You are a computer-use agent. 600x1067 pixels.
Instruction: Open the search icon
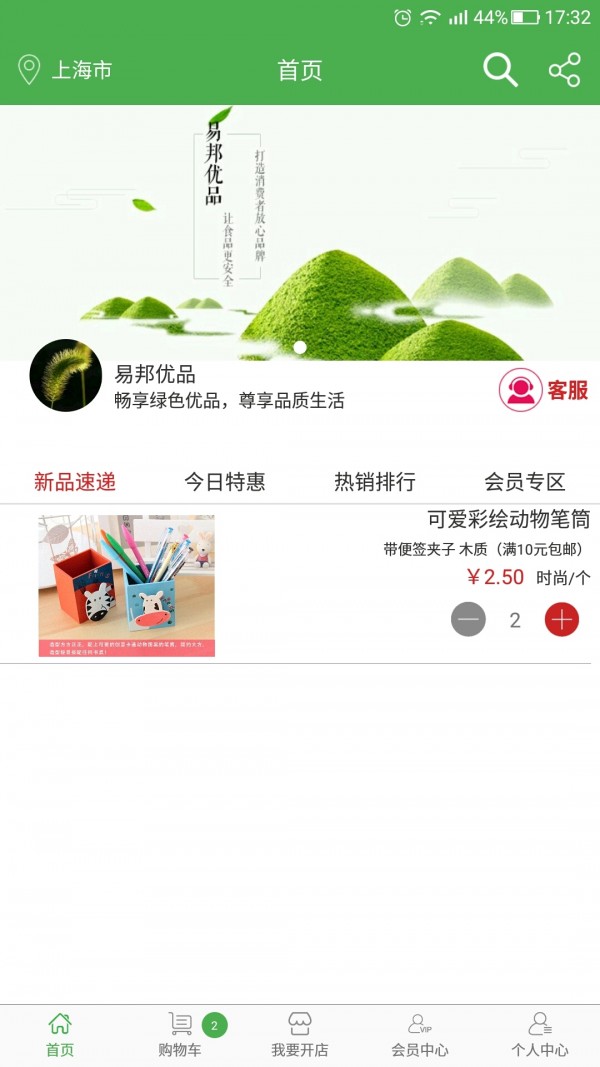[500, 70]
